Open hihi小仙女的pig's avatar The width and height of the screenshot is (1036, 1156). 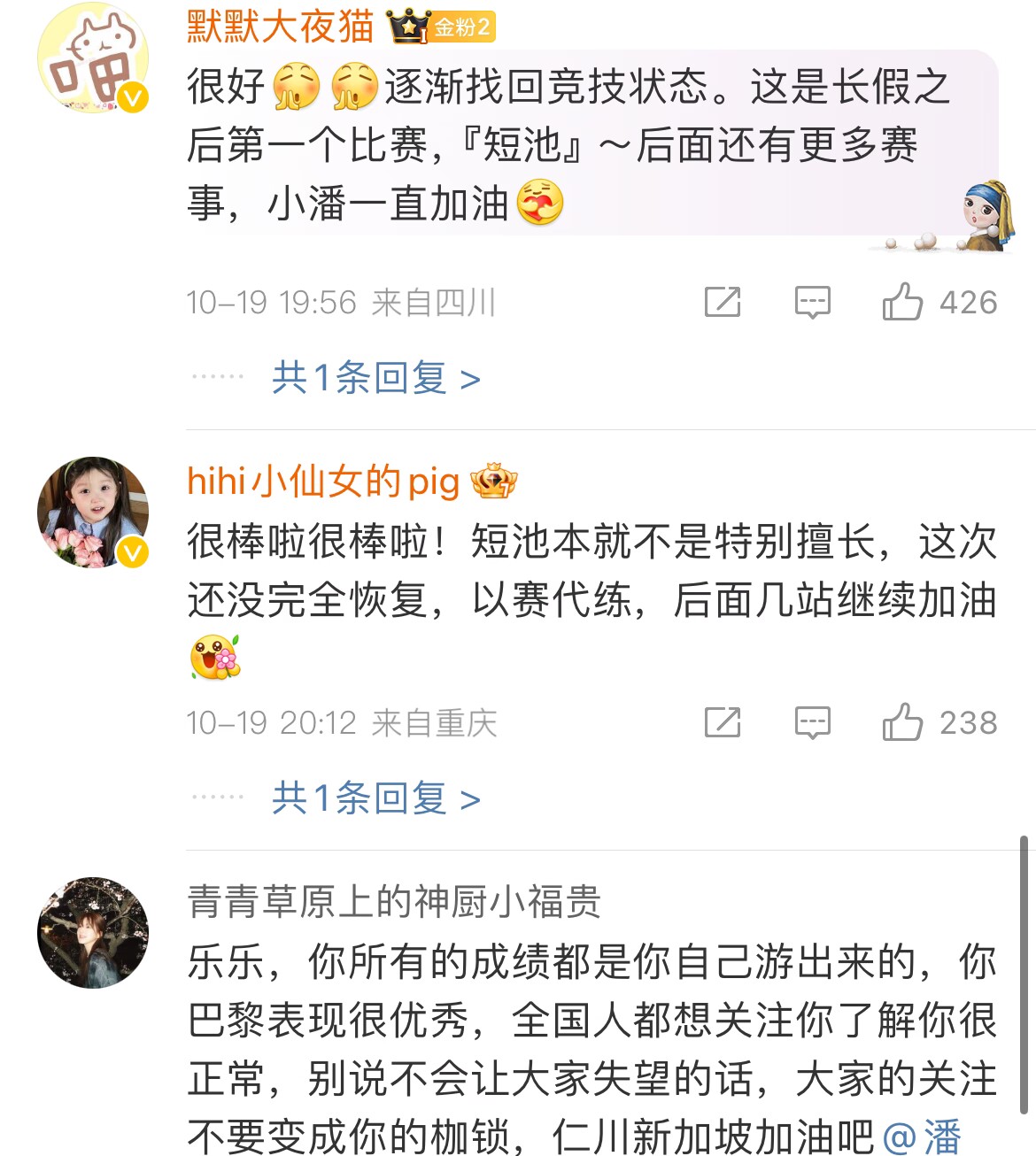coord(92,512)
